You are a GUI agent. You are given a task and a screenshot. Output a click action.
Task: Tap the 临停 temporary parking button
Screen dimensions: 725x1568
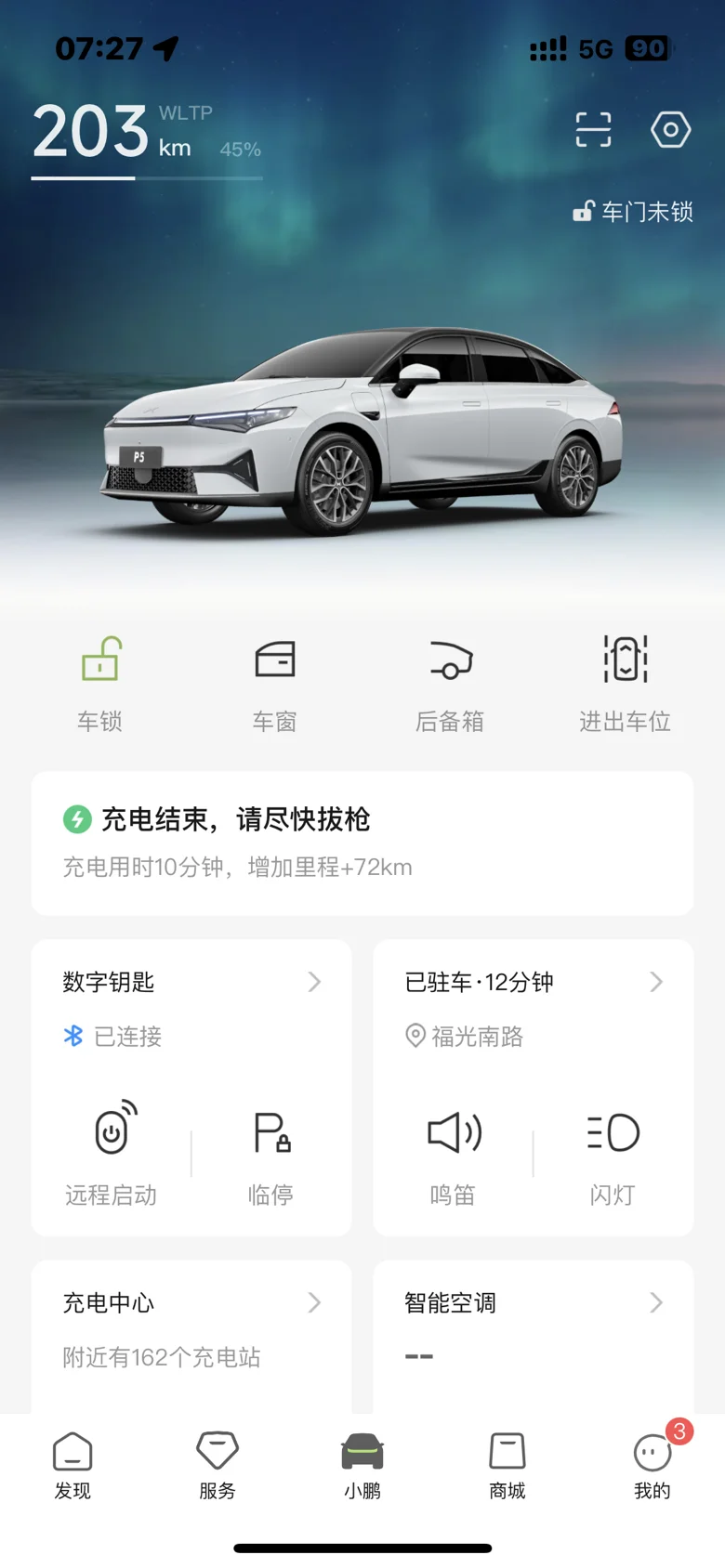click(x=271, y=1154)
